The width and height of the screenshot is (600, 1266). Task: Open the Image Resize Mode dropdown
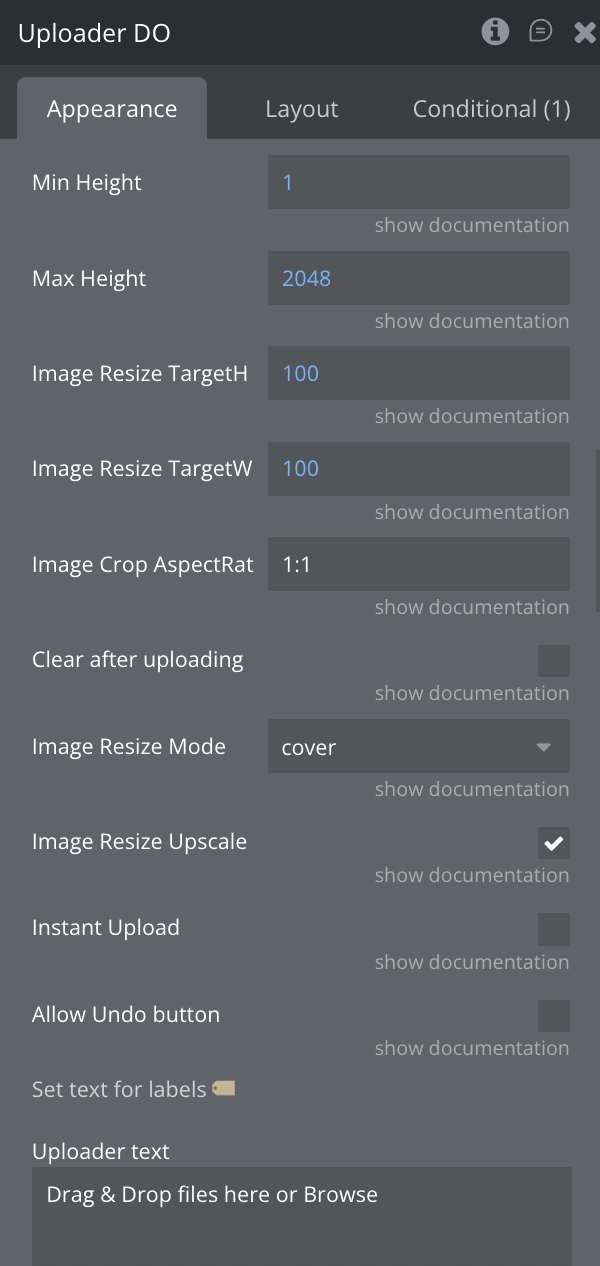(x=418, y=747)
